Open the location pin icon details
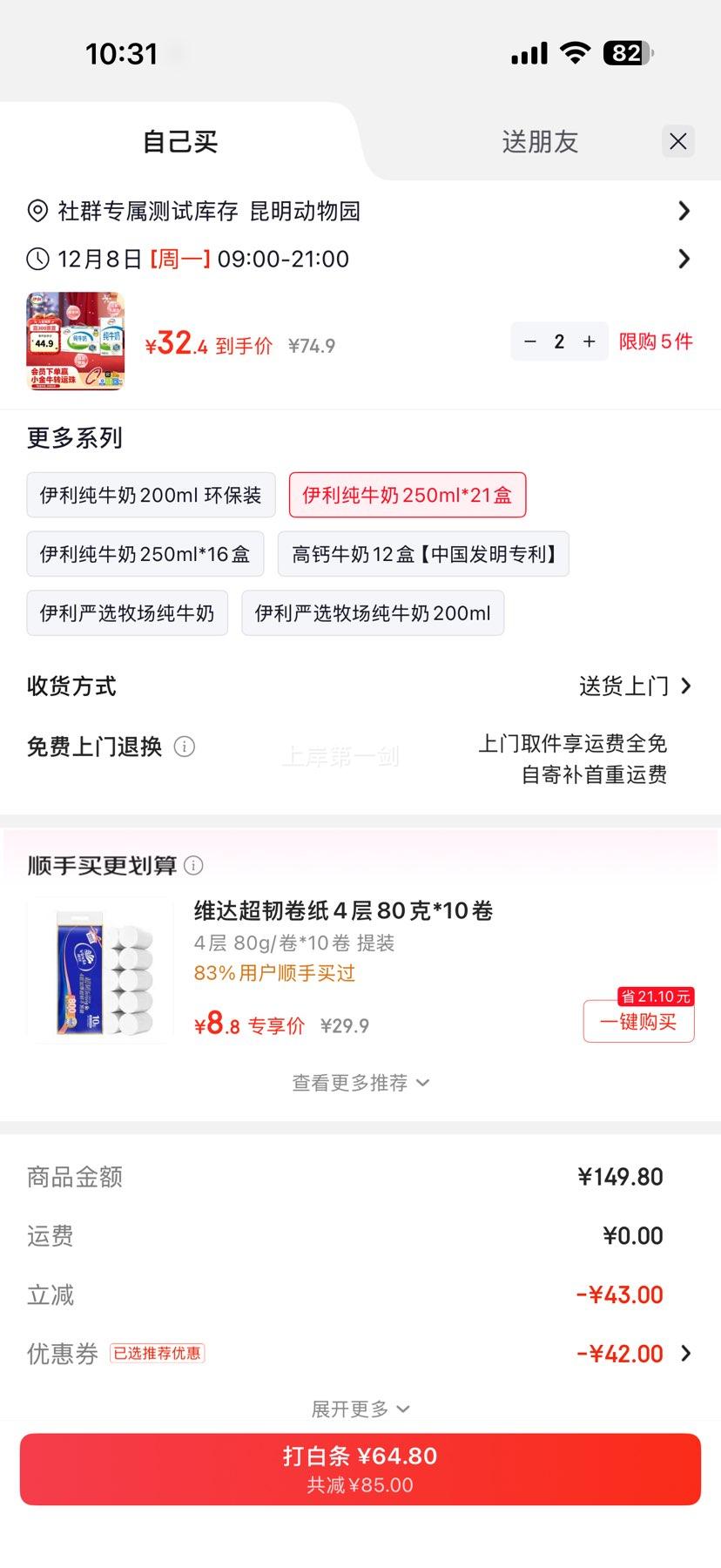 36,210
